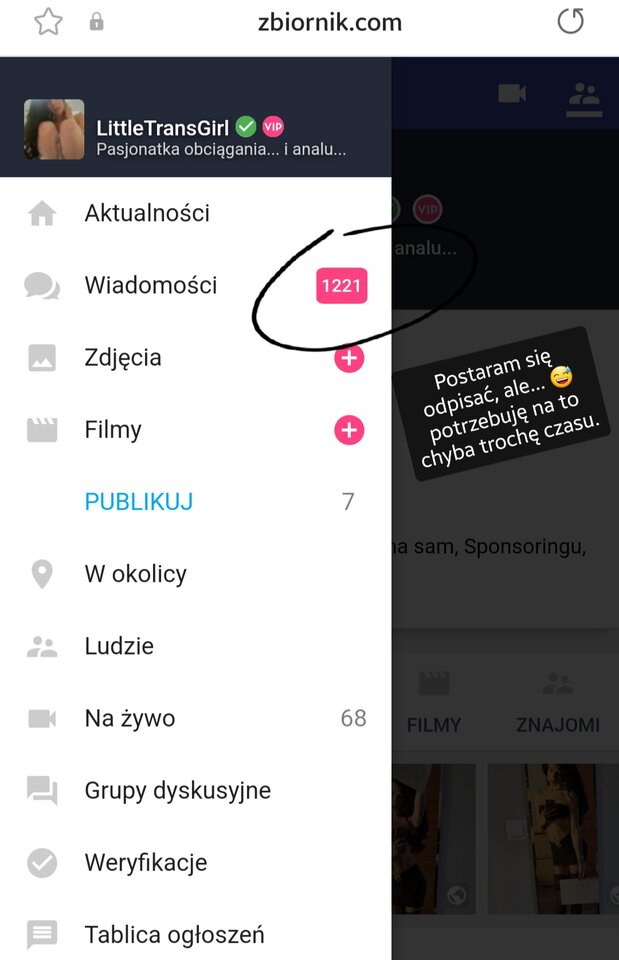Open Tablica ogłoszeń
The height and width of the screenshot is (960, 619).
174,935
